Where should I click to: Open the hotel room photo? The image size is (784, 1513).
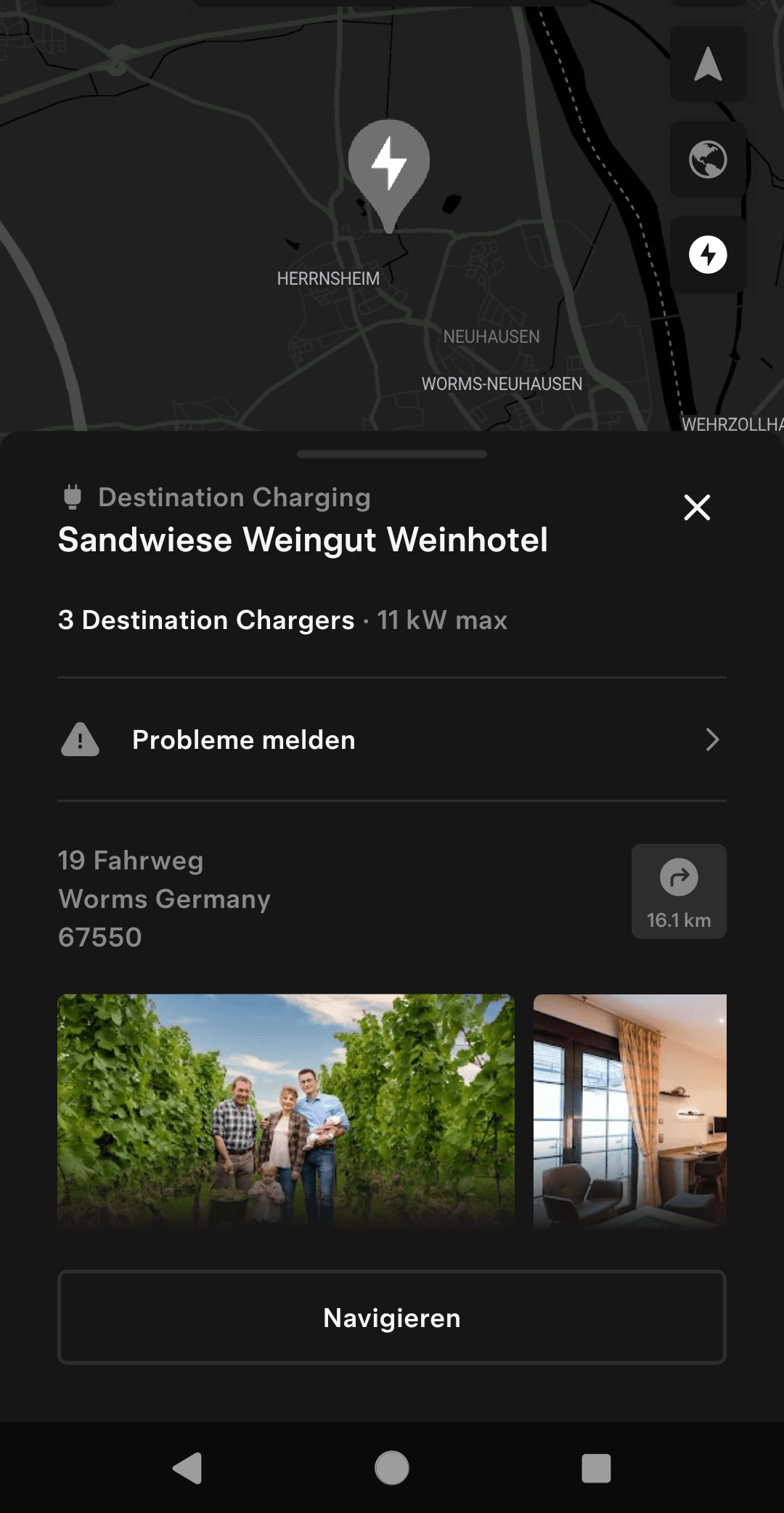coord(629,1110)
